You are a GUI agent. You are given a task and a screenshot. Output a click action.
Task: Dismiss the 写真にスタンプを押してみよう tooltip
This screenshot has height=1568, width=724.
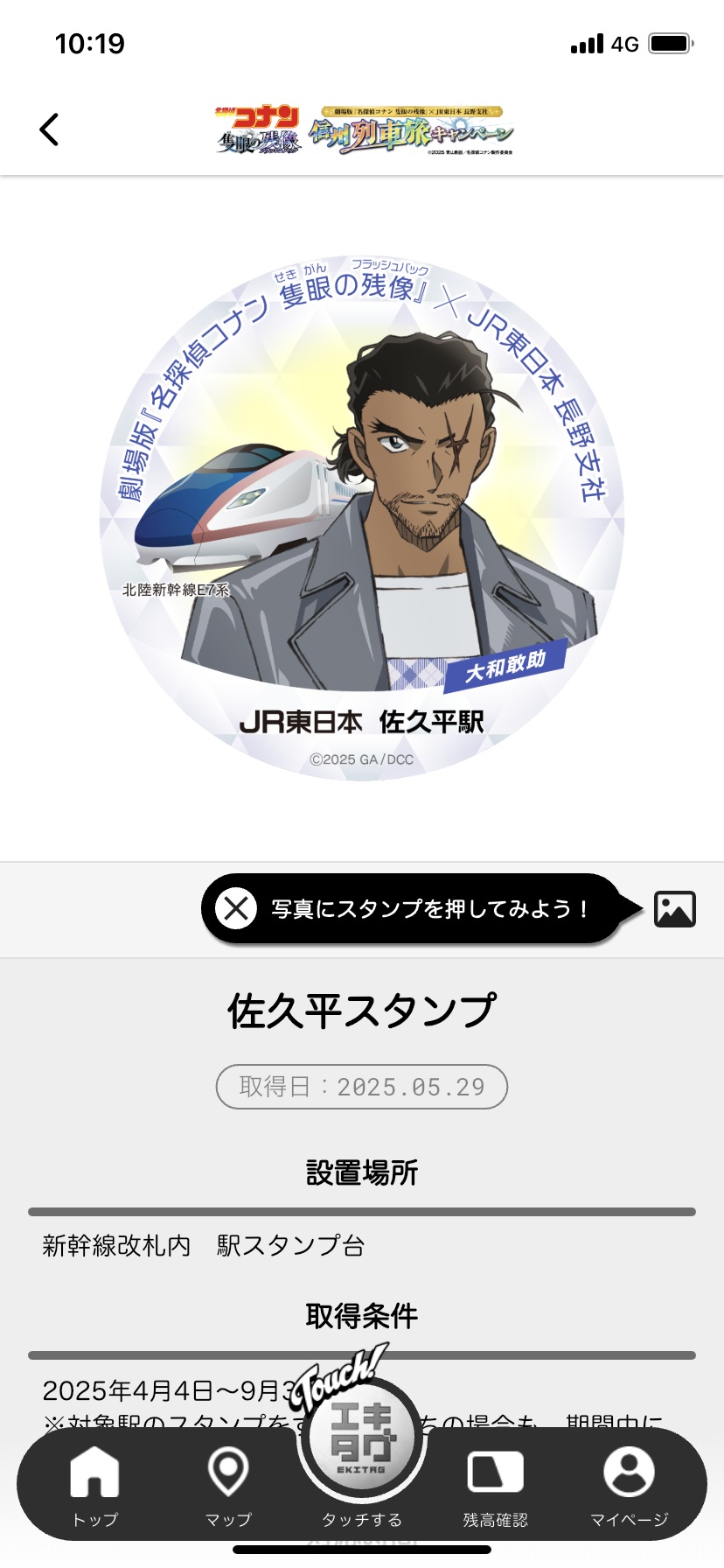click(x=236, y=908)
